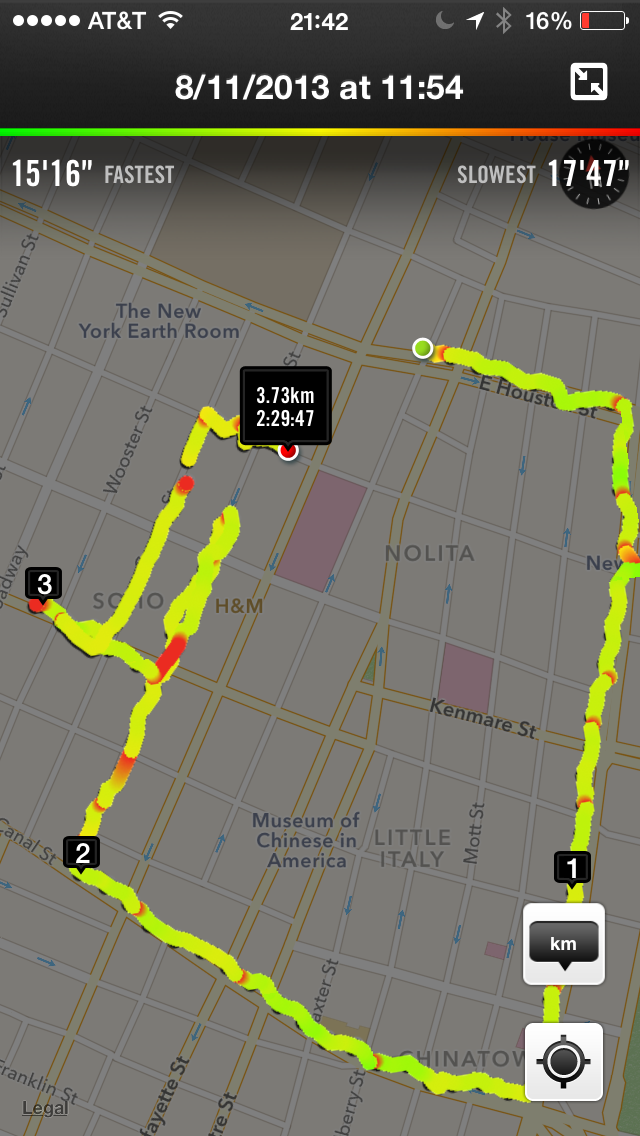Collapse the full-screen map view
Image resolution: width=640 pixels, height=1136 pixels.
tap(589, 82)
